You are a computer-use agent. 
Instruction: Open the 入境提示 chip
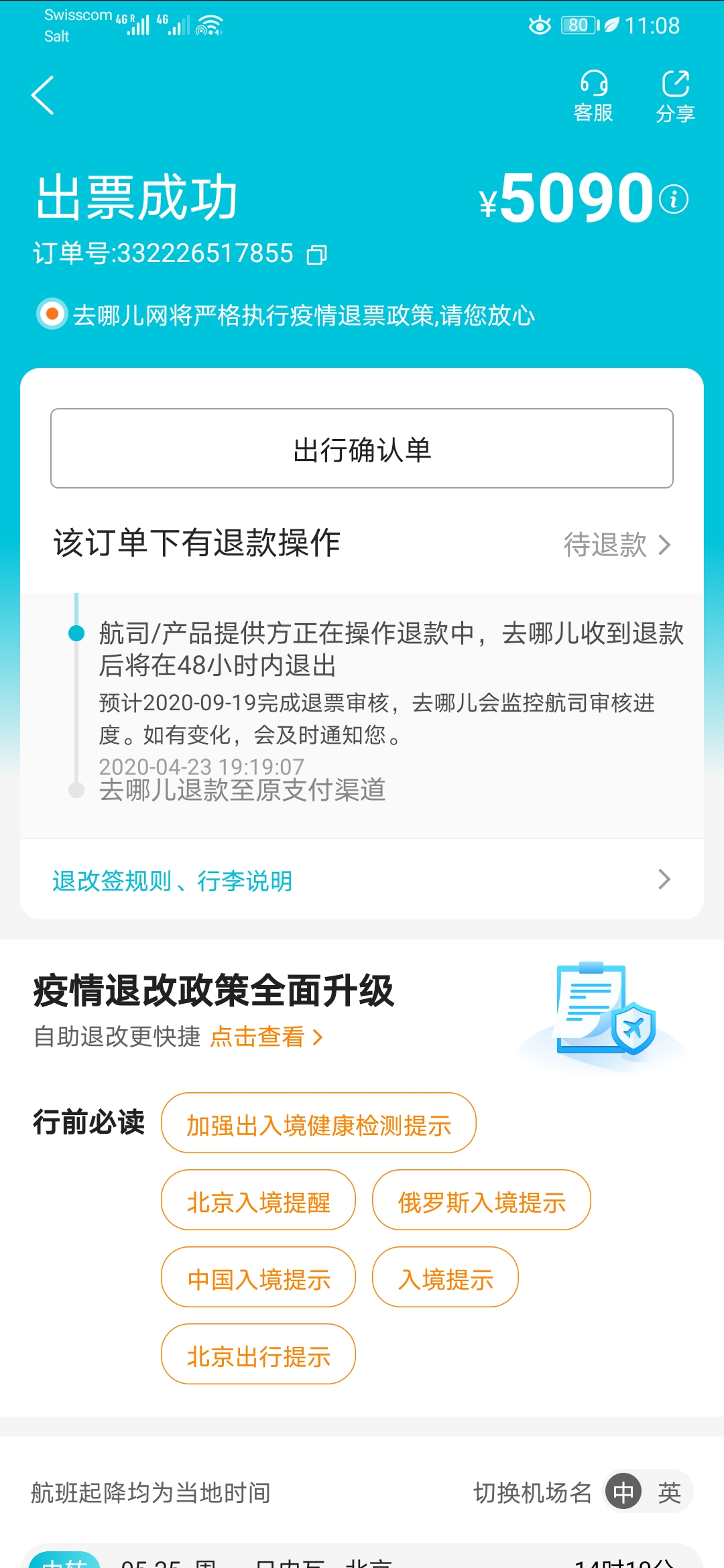(x=445, y=1277)
